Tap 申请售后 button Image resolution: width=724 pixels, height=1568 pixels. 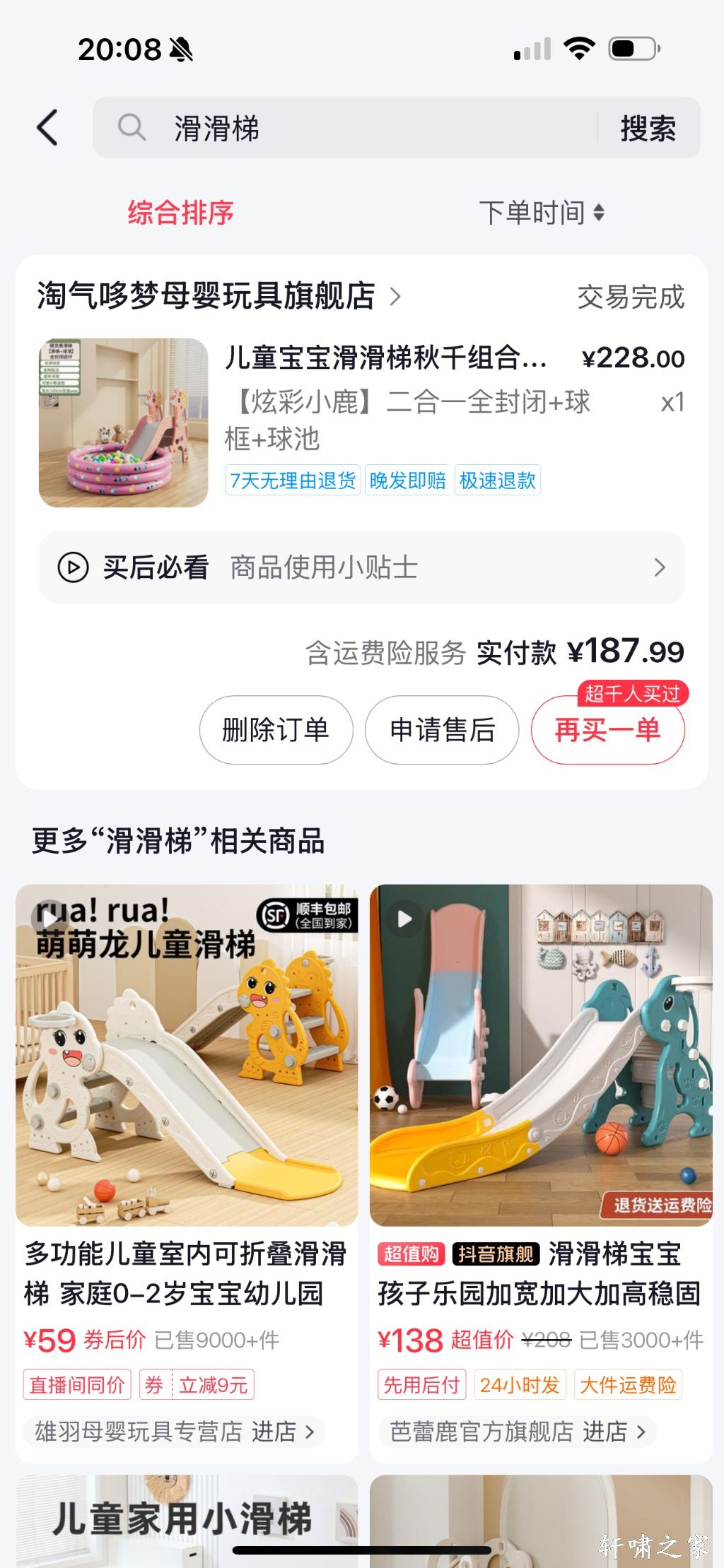tap(442, 730)
